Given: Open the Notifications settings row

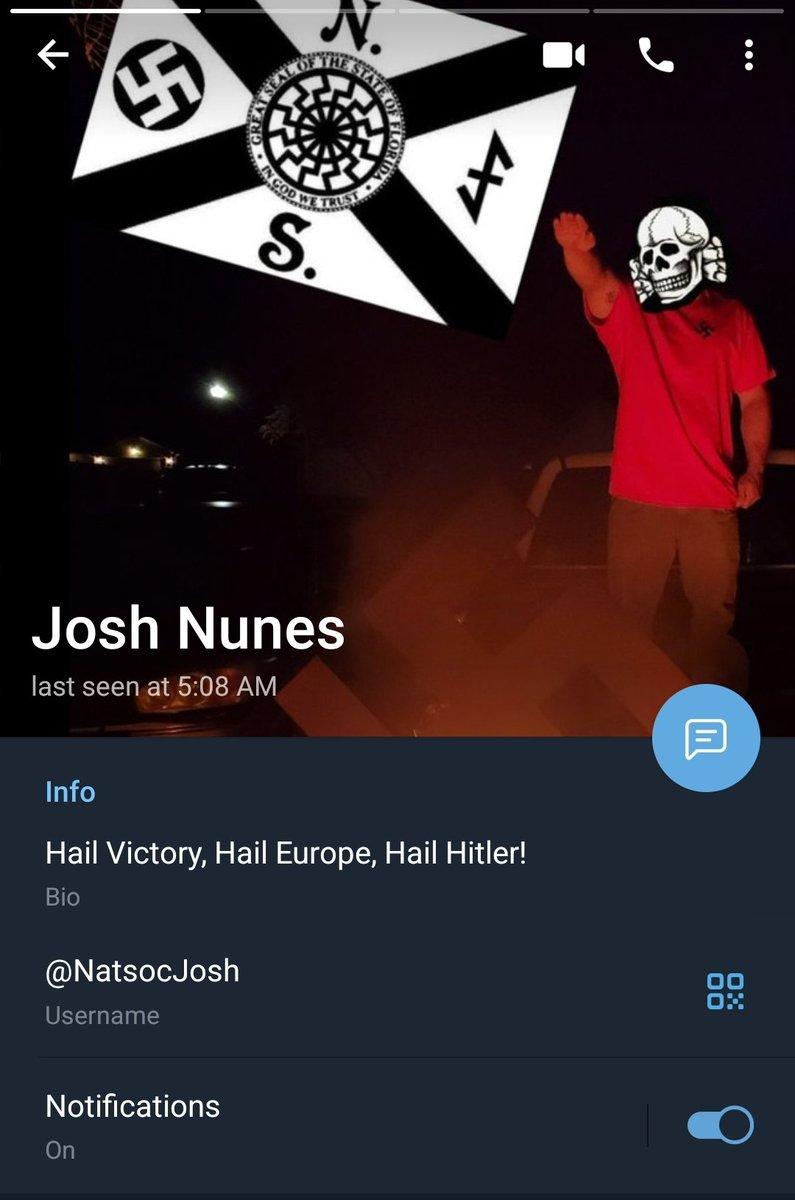Looking at the screenshot, I should click(x=300, y=1125).
